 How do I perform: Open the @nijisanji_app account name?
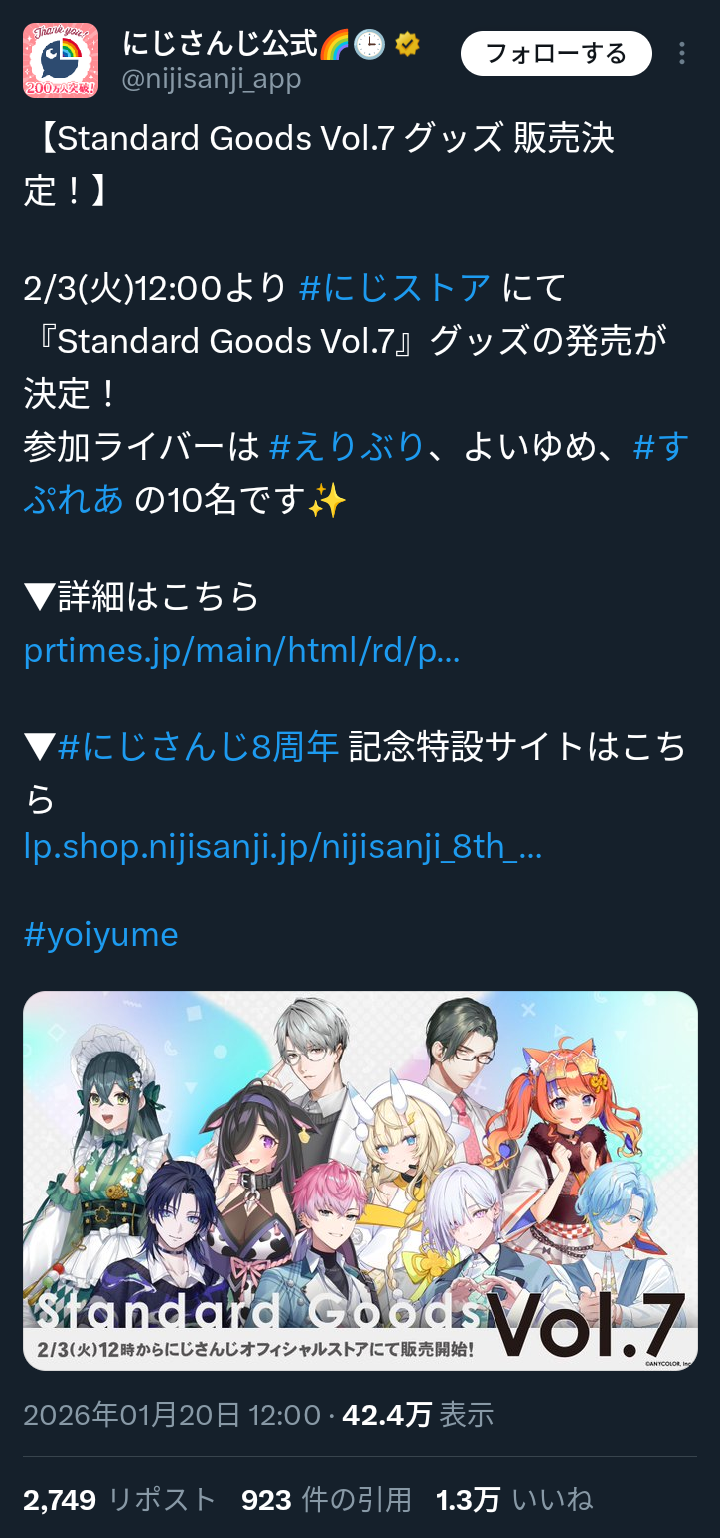pyautogui.click(x=211, y=80)
